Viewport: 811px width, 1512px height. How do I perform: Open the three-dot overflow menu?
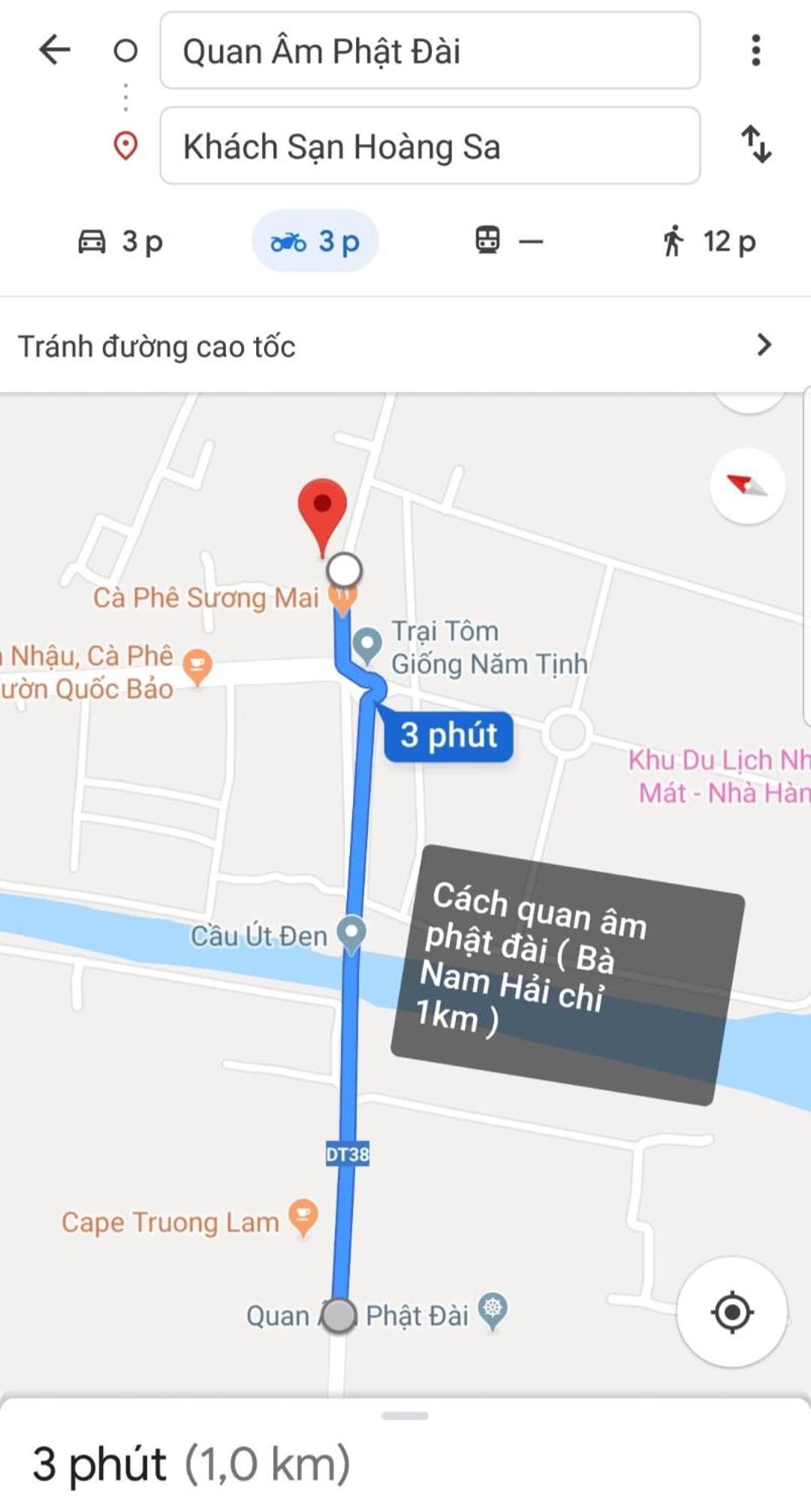755,50
